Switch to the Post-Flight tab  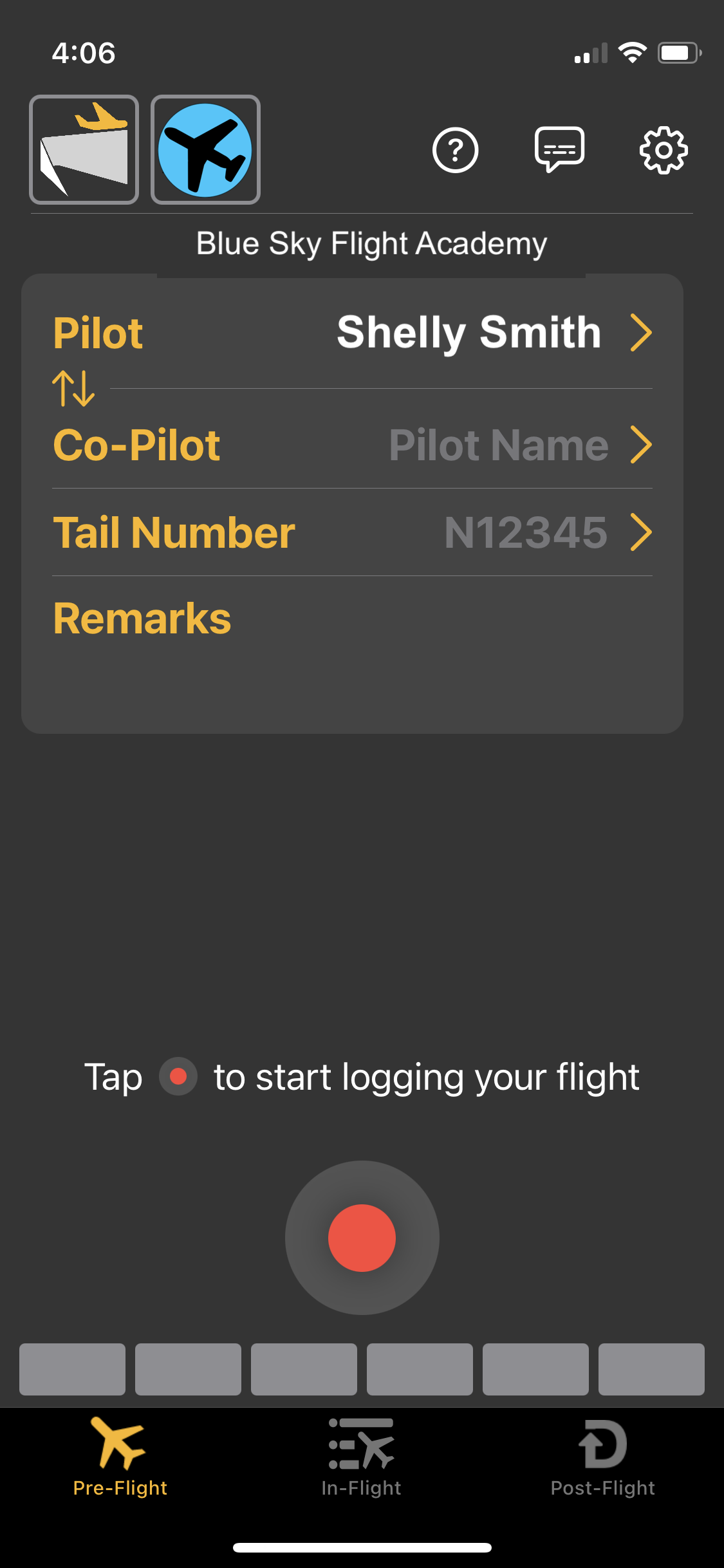coord(602,1457)
